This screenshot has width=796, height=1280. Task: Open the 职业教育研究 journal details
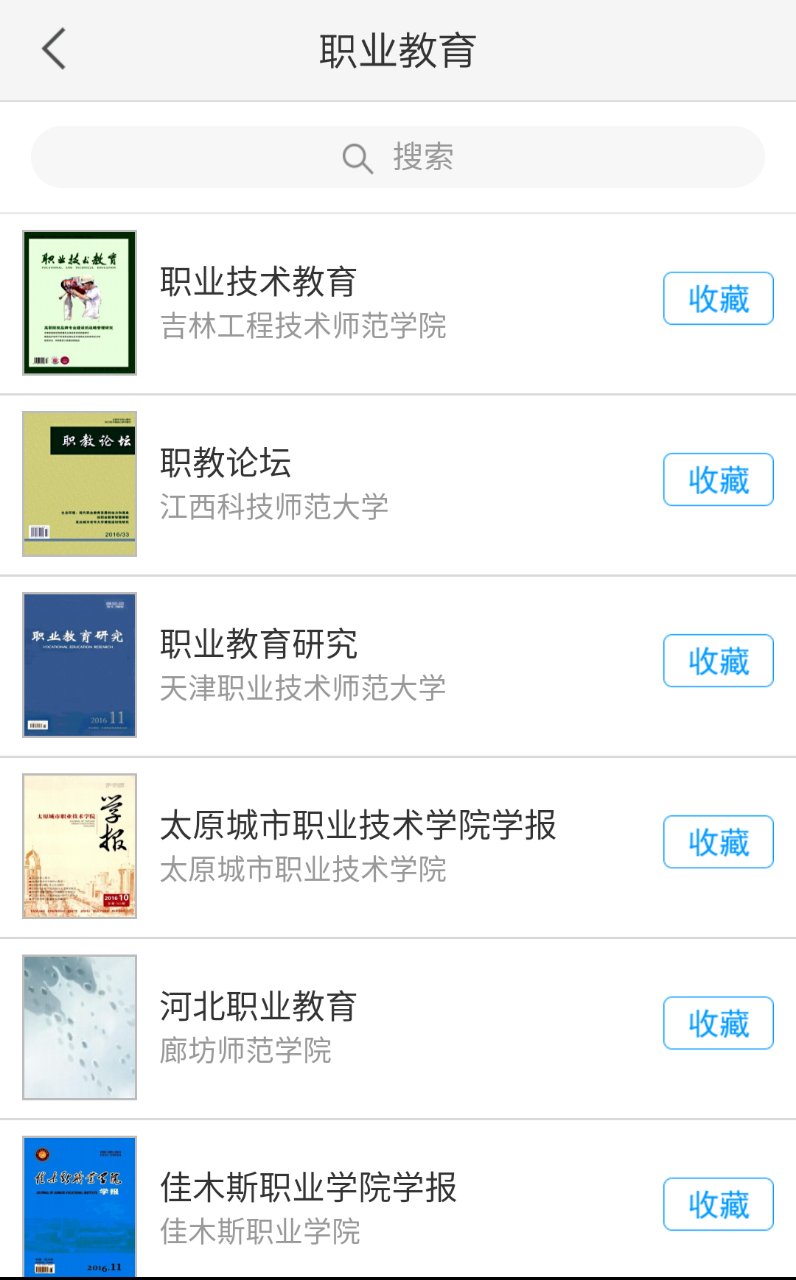click(x=258, y=645)
